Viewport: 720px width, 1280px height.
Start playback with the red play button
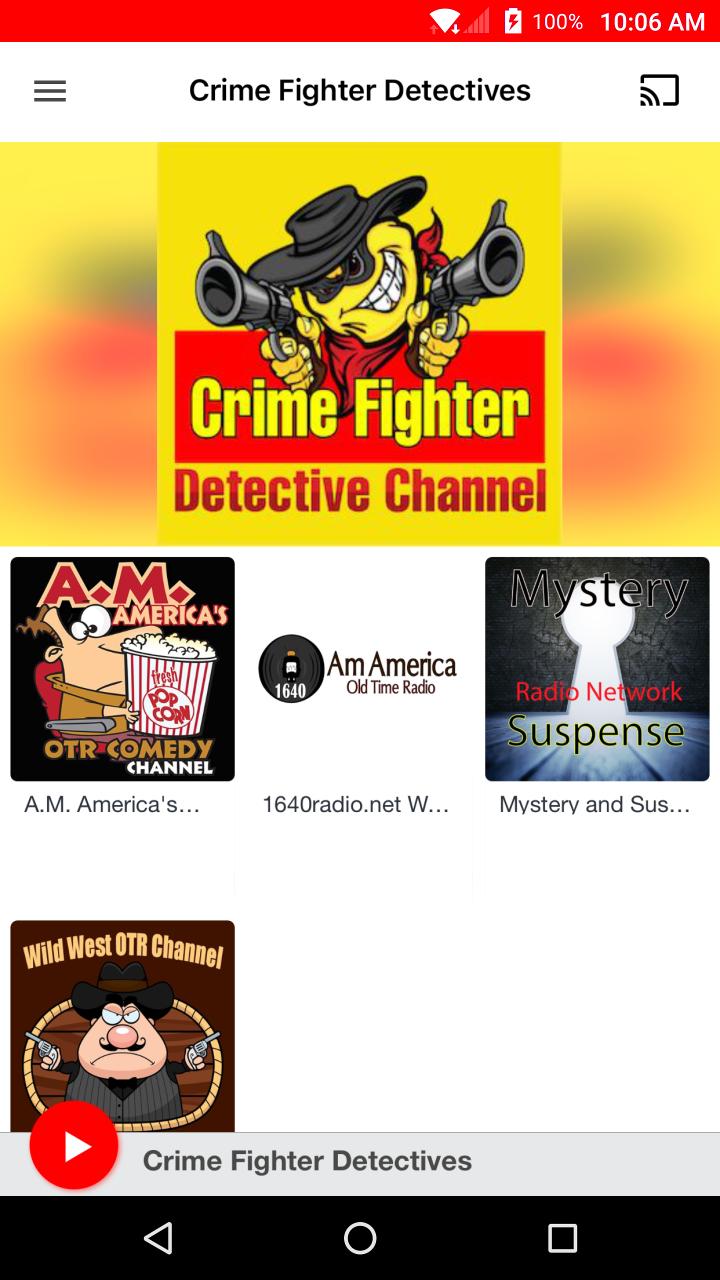pos(74,1146)
